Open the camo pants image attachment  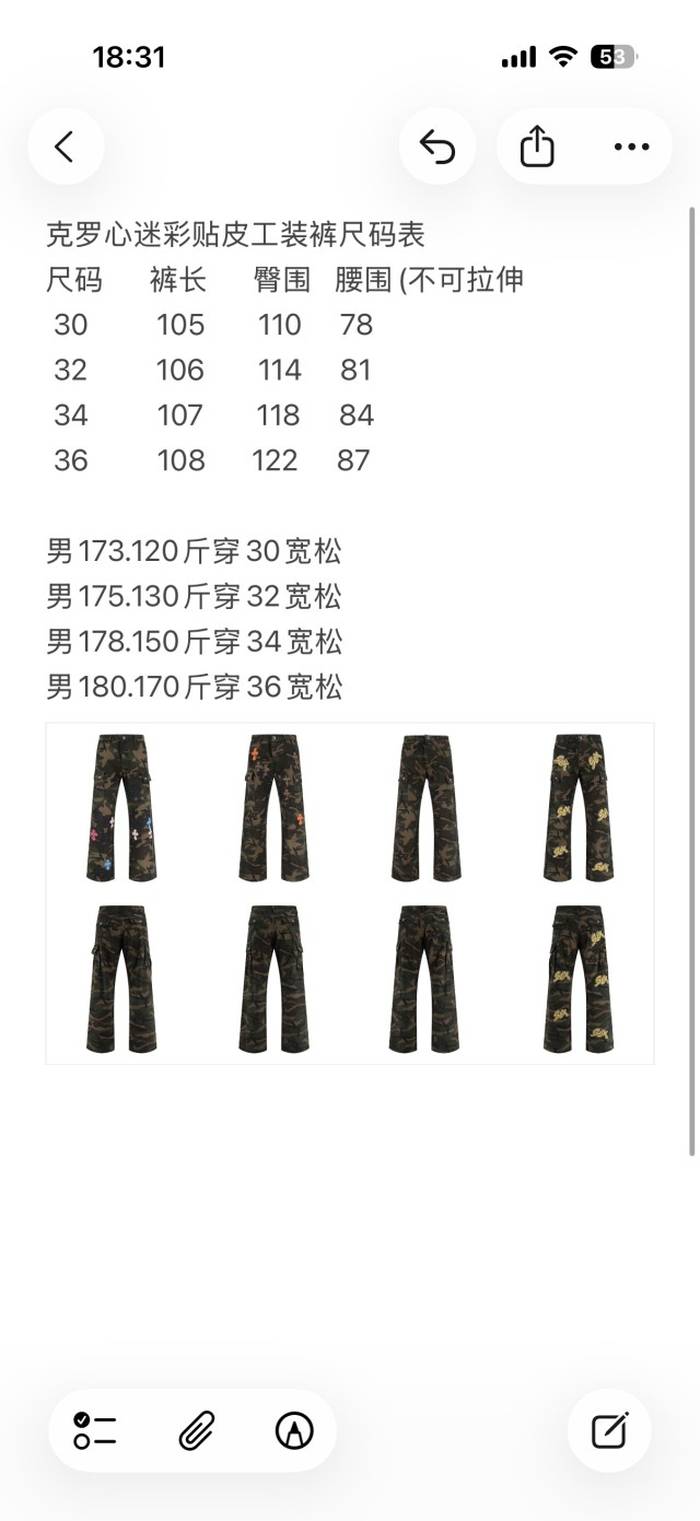coord(350,893)
